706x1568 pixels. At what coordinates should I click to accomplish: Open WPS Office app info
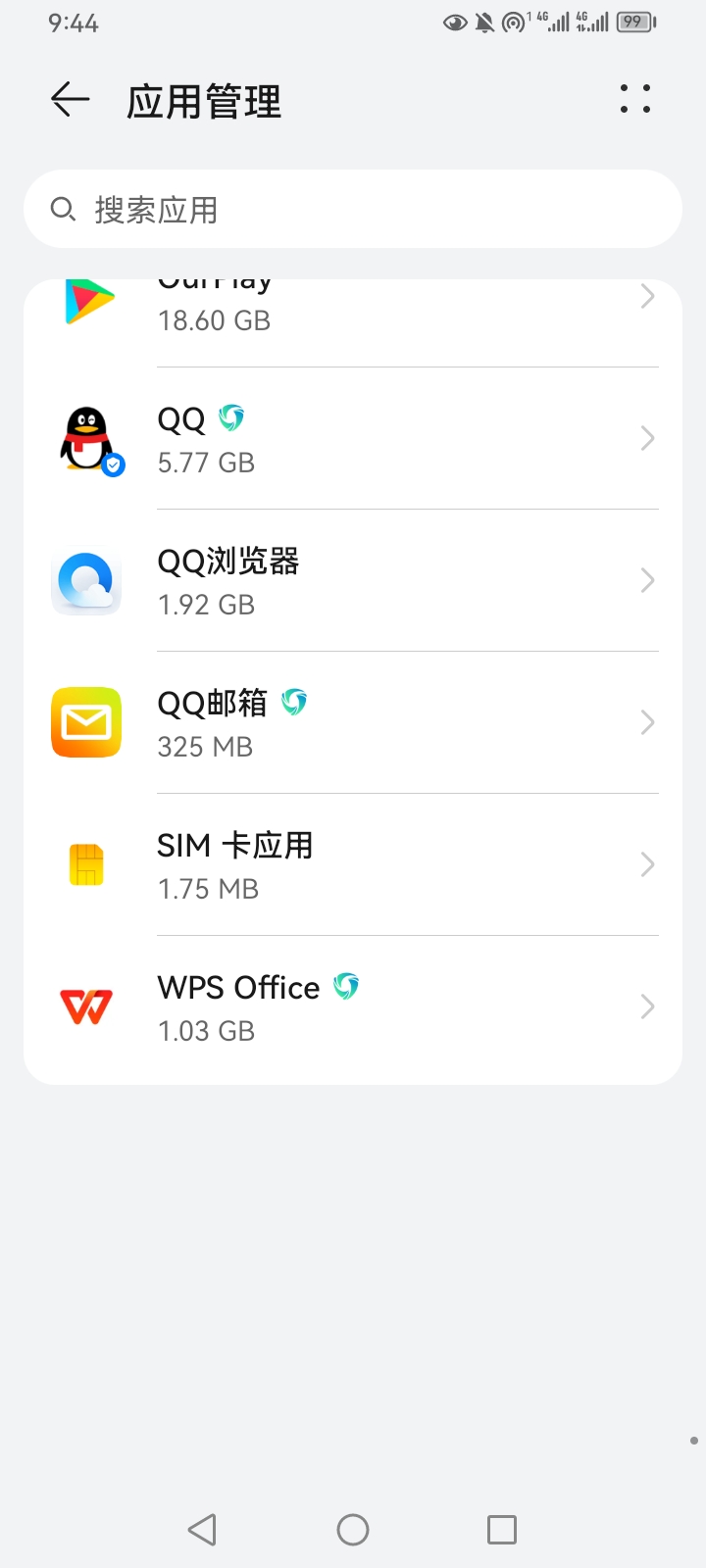click(x=353, y=1007)
